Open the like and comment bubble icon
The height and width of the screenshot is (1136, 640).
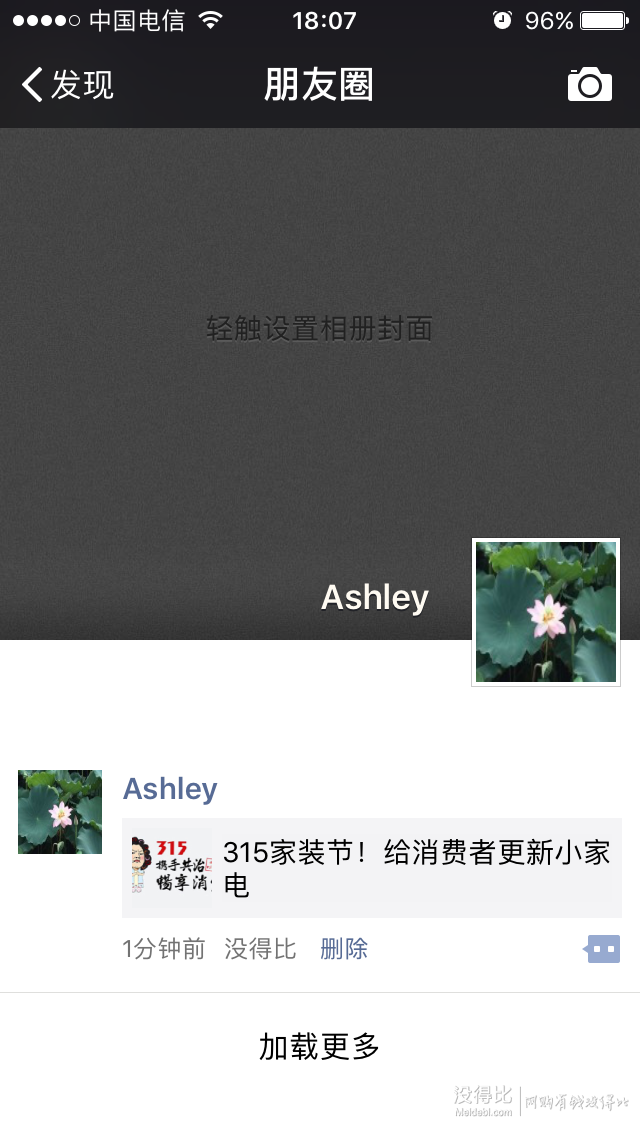point(603,949)
